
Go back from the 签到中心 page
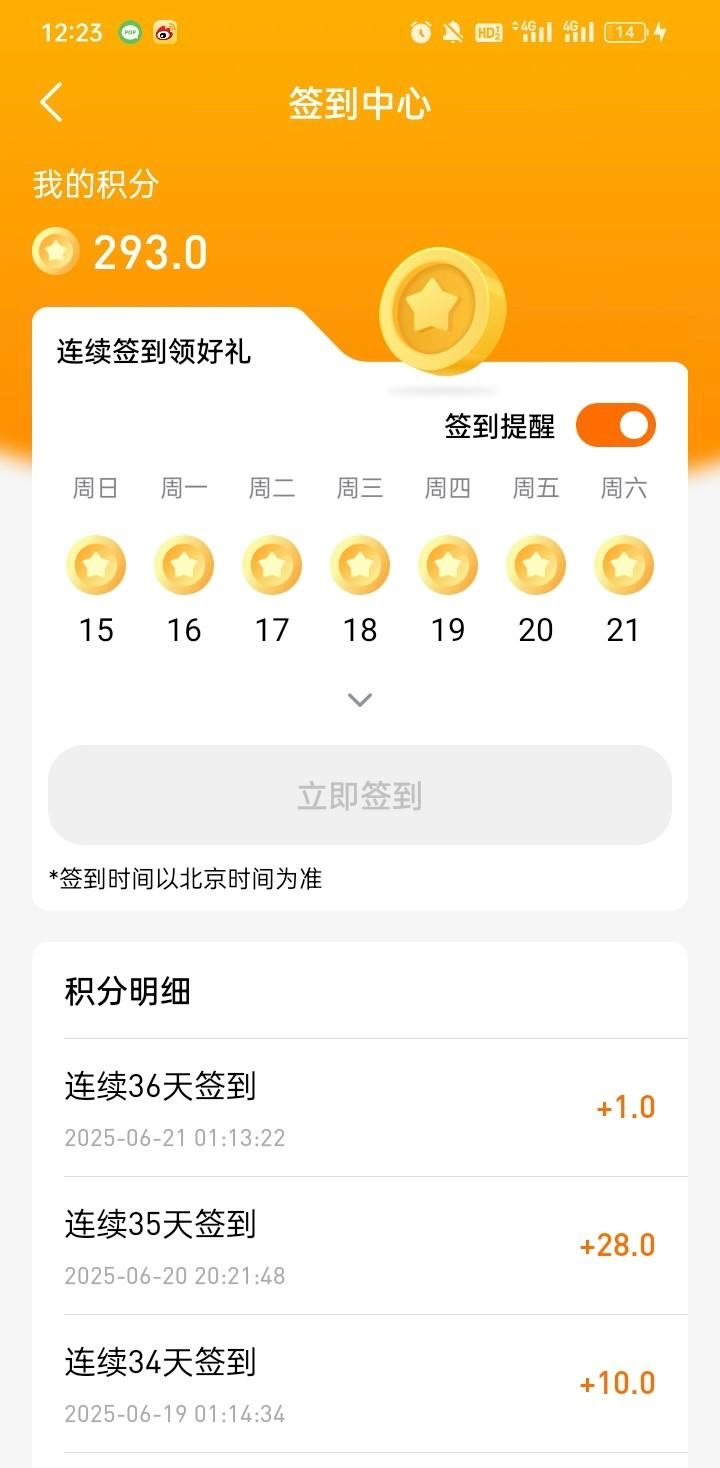tap(52, 103)
